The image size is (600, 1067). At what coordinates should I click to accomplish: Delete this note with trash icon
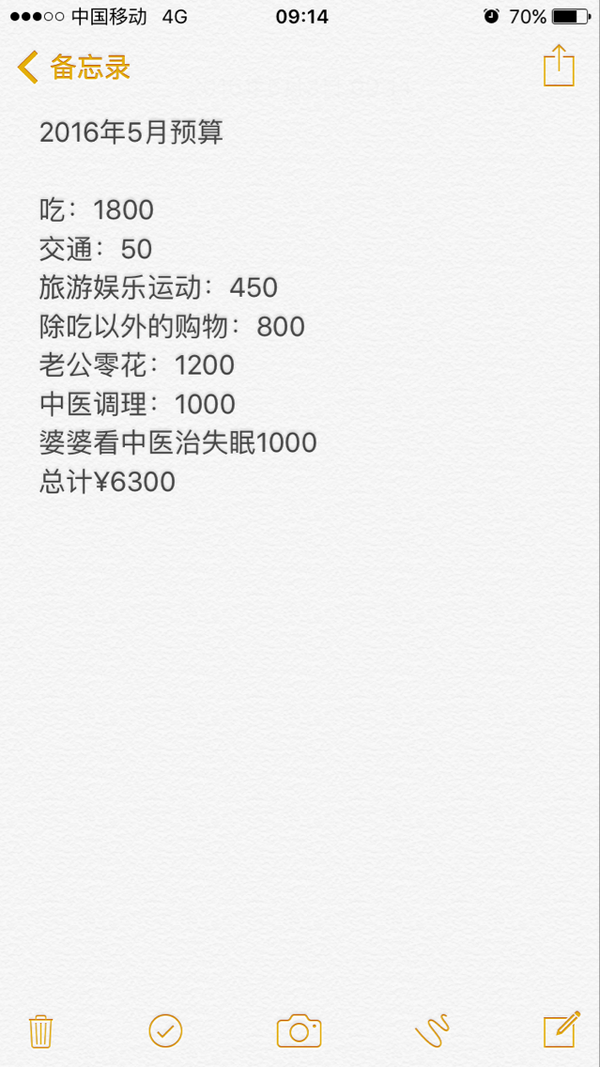(x=41, y=1031)
